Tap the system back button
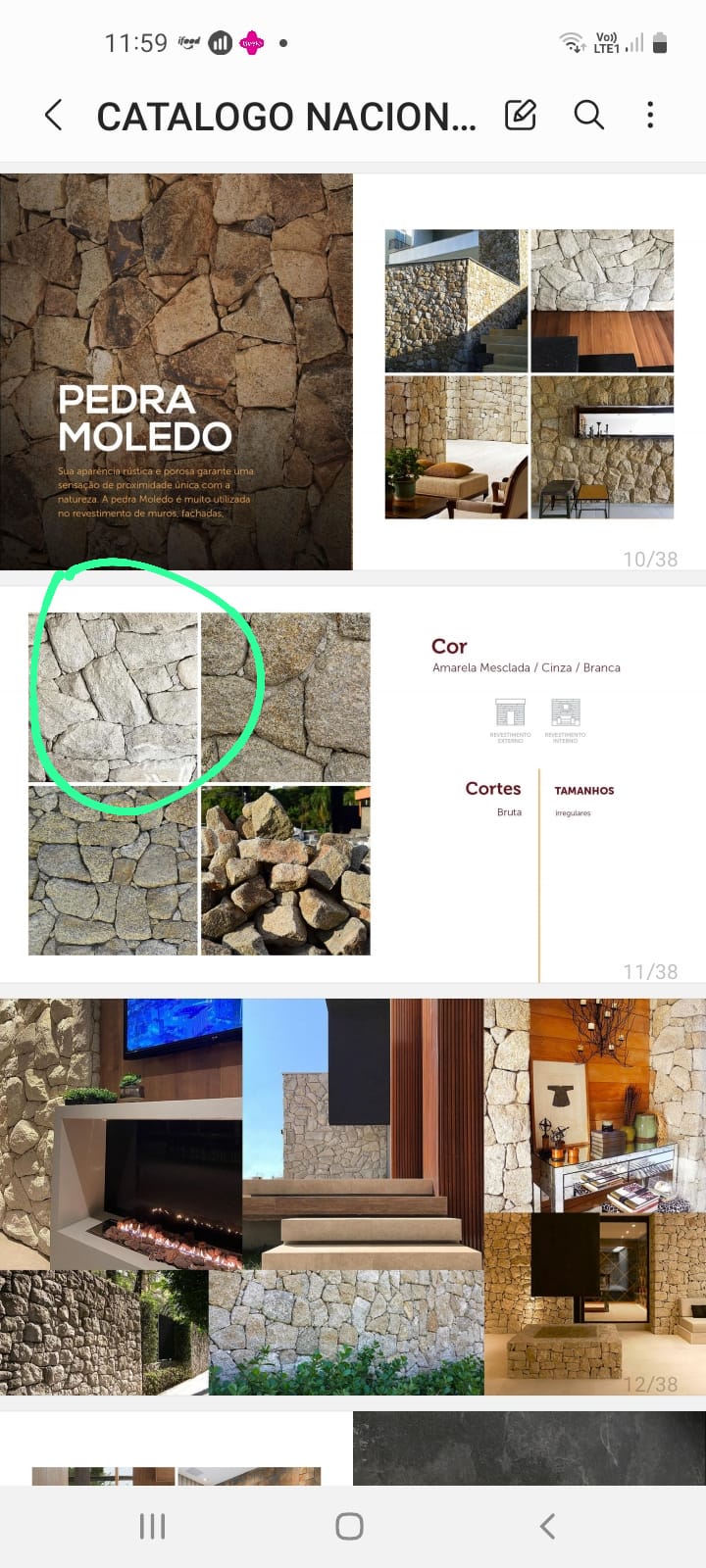 coord(548,1526)
